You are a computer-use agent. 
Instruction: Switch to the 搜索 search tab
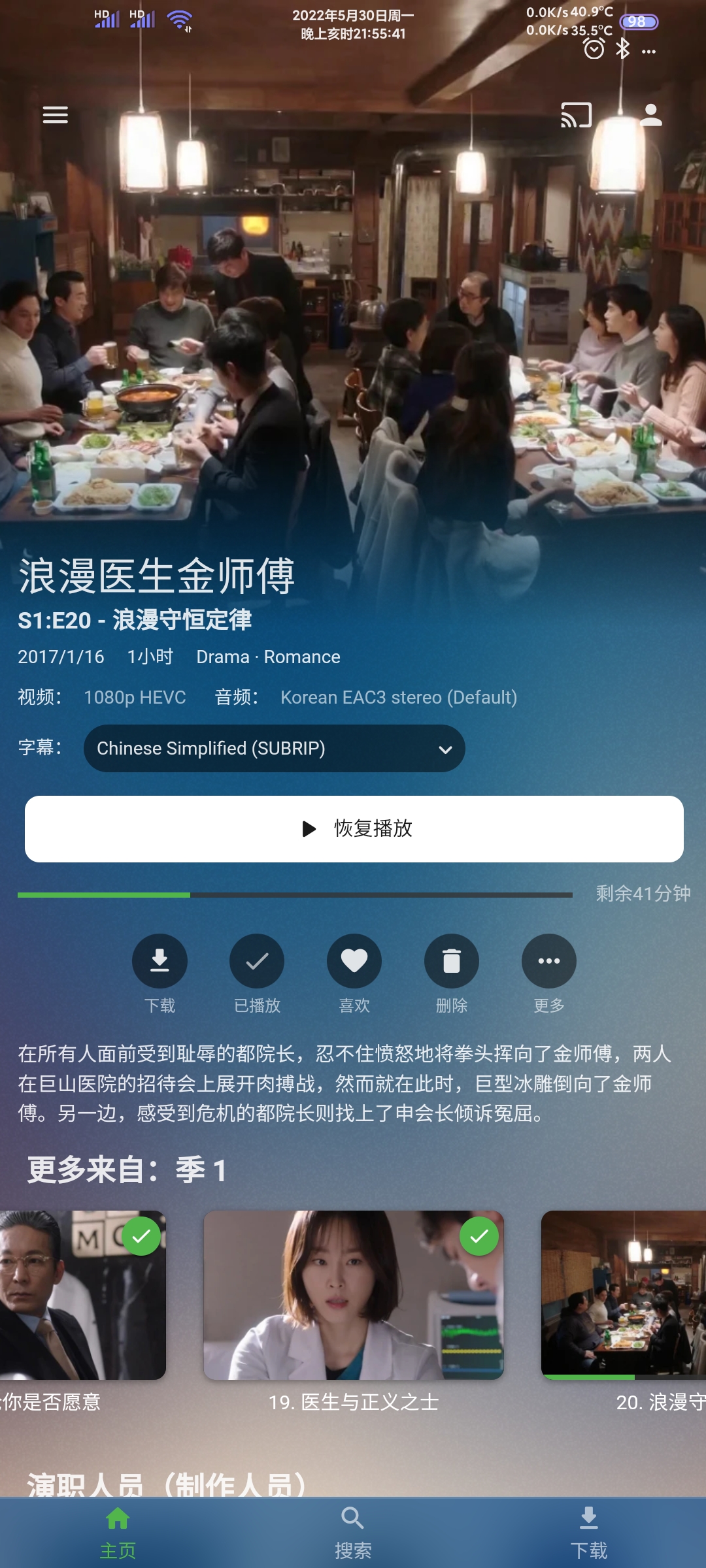click(x=353, y=1533)
